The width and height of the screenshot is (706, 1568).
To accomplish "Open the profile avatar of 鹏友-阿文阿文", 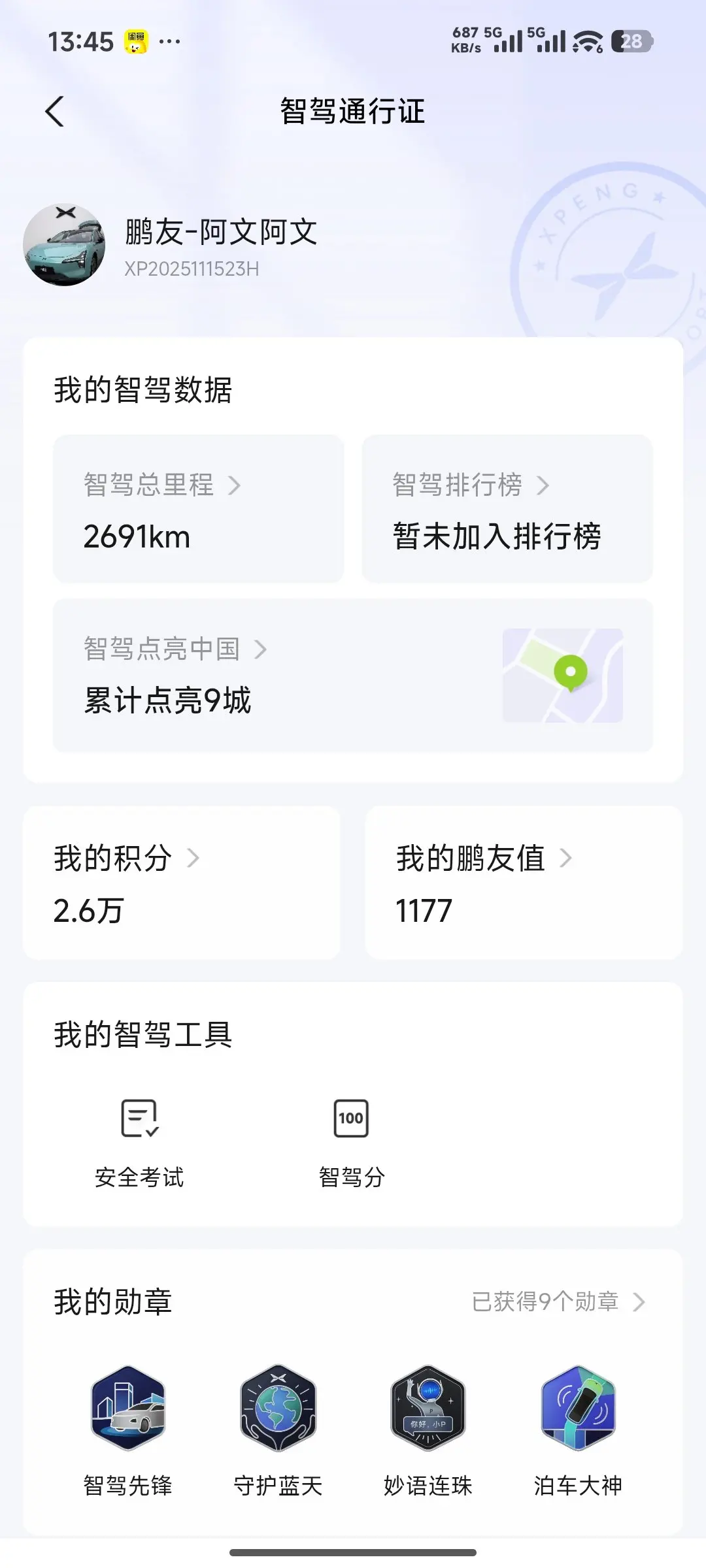I will tap(64, 244).
